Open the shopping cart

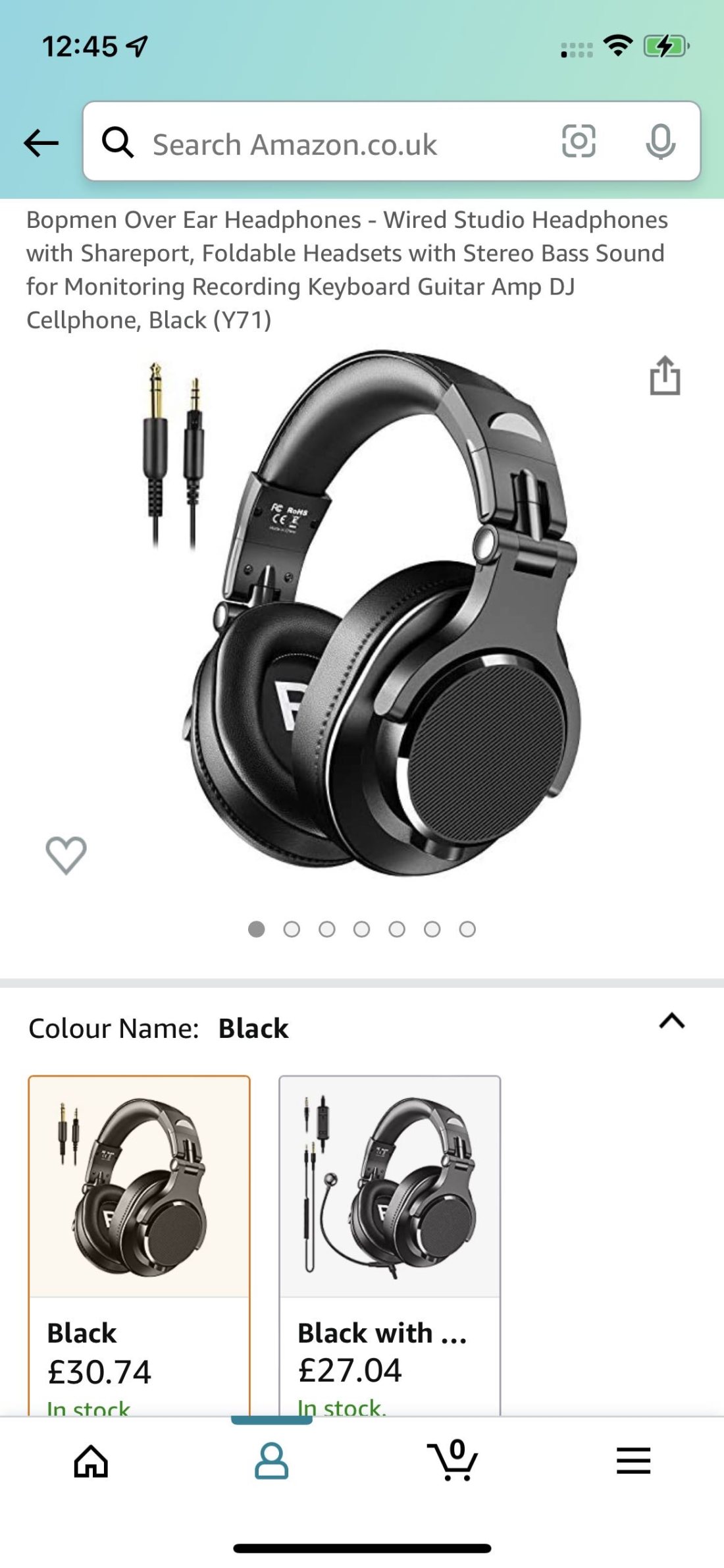[x=453, y=1461]
